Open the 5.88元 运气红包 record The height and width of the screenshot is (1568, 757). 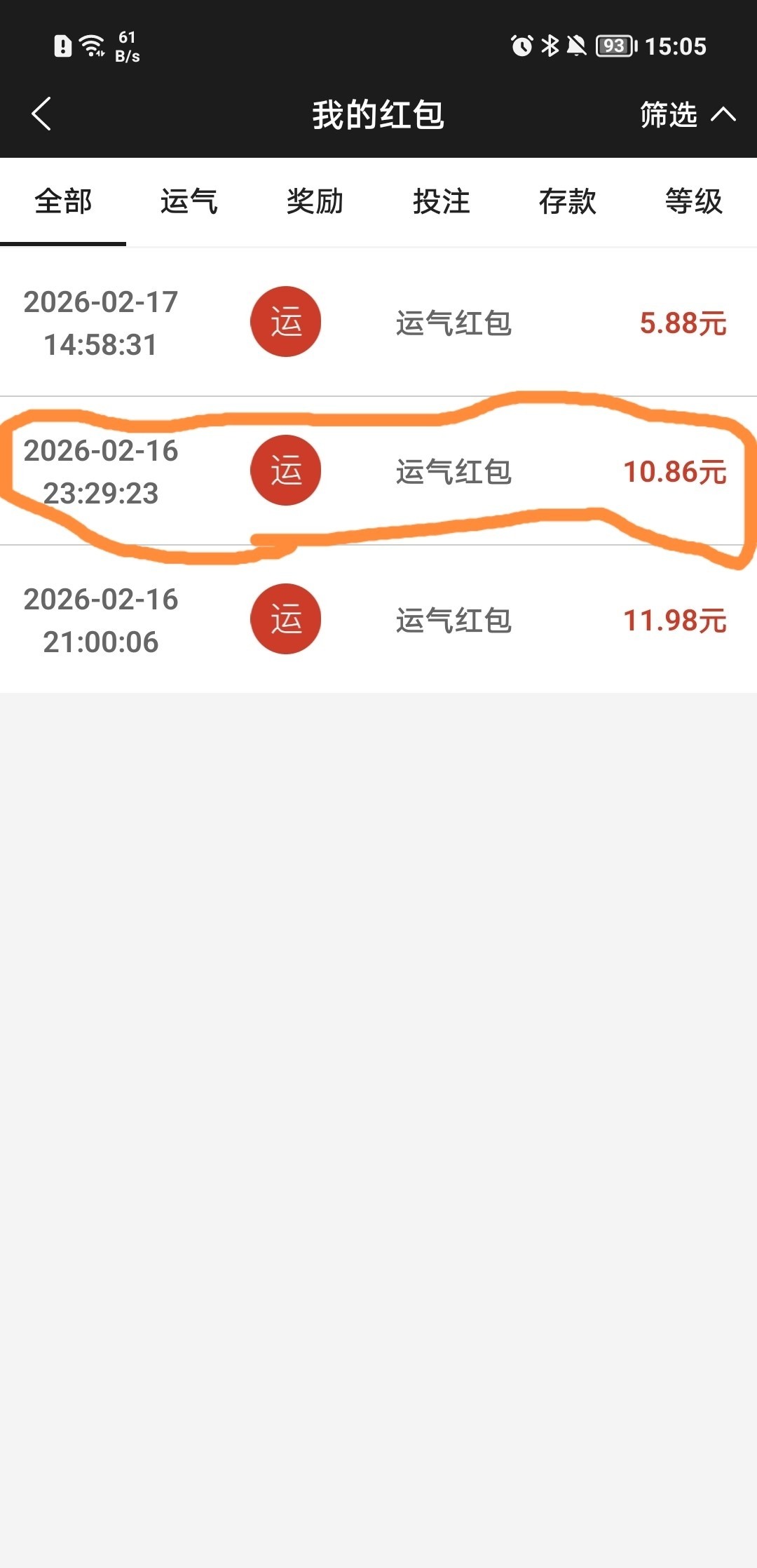(378, 323)
